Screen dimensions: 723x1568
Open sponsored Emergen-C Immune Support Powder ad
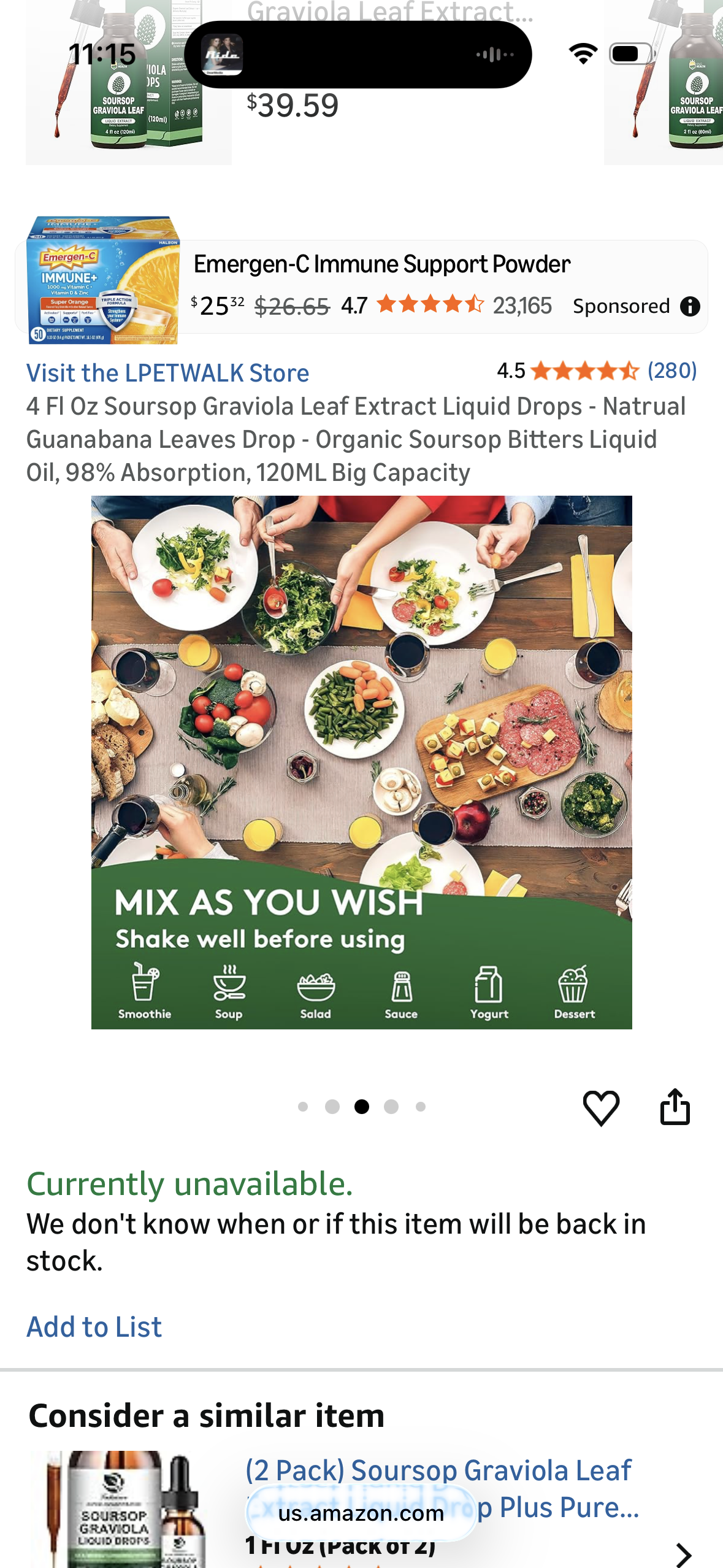click(381, 264)
